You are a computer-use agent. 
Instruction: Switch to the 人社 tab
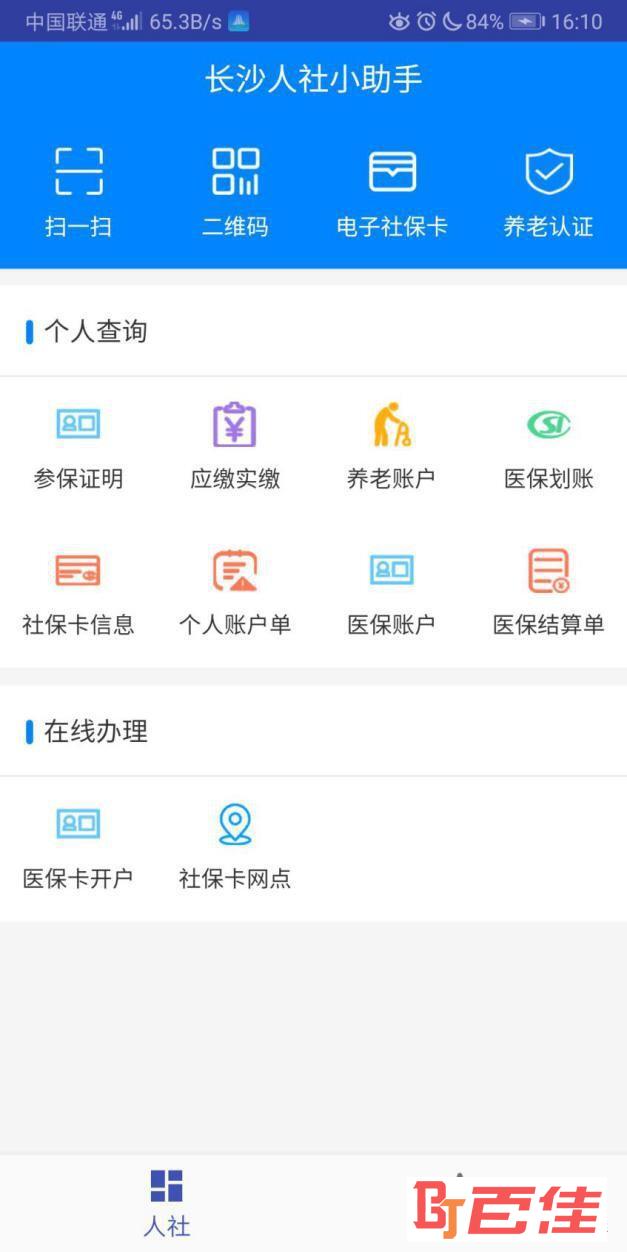click(167, 1202)
